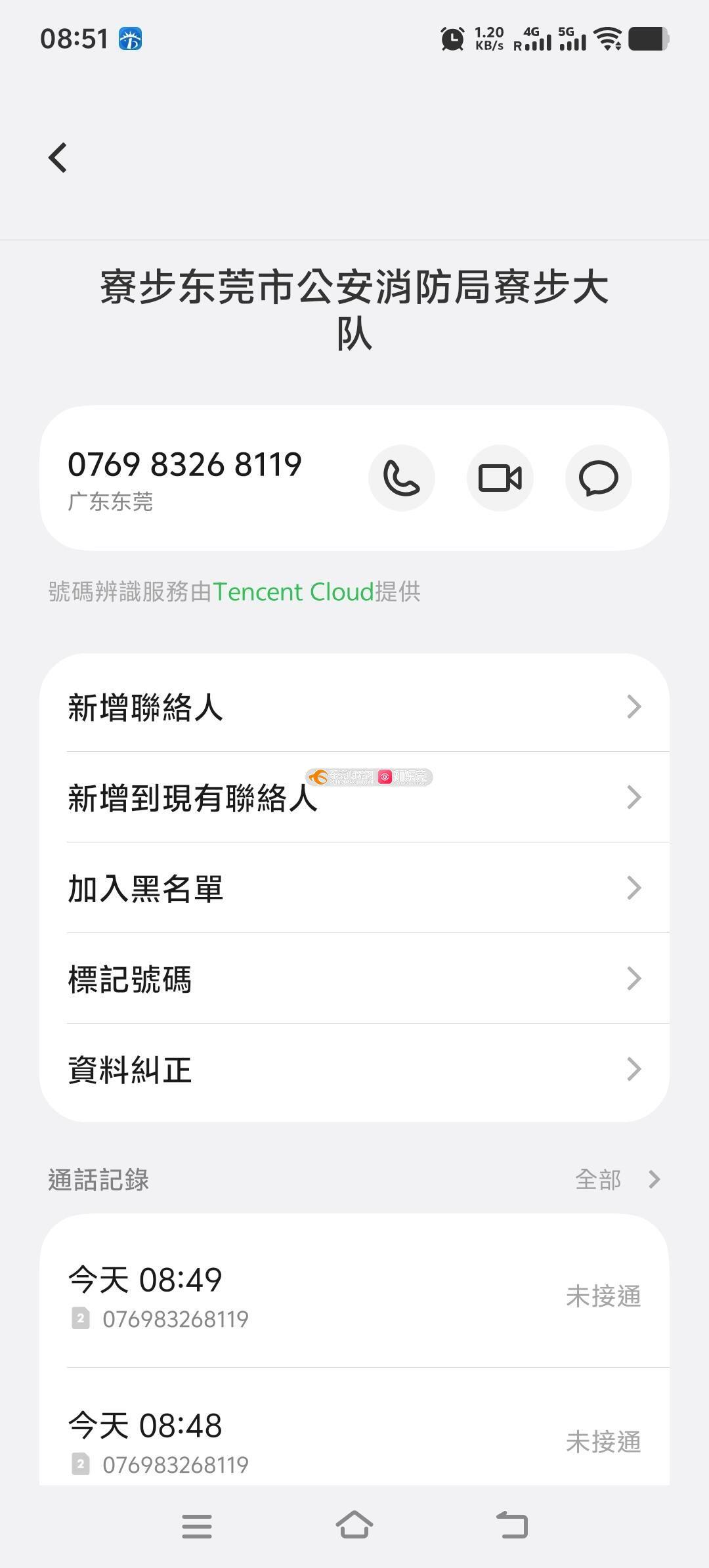Open the 今天 08:48 call record

point(354,1438)
